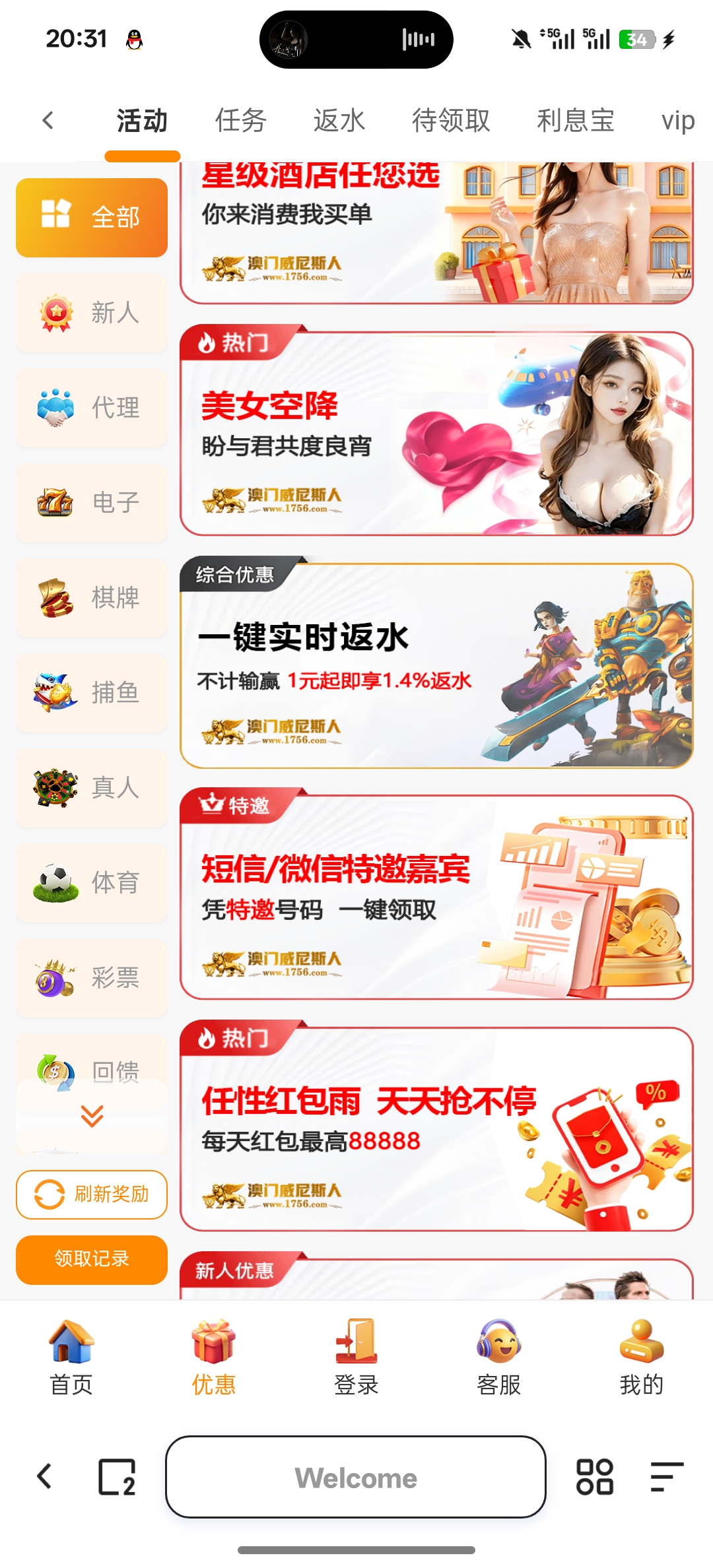The height and width of the screenshot is (1568, 713).
Task: Open 领取记录 claim records
Action: tap(91, 1259)
